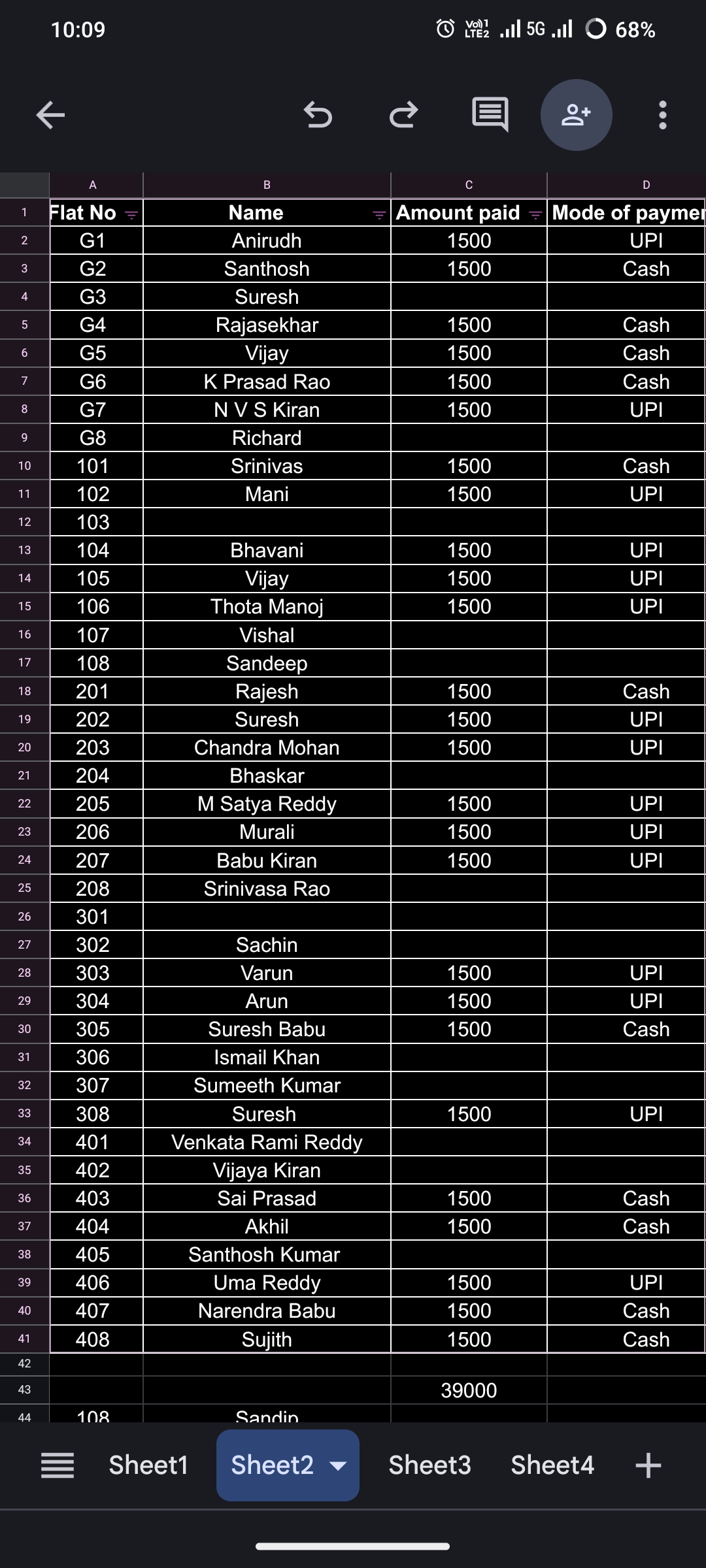Open the Name column filter
The width and height of the screenshot is (706, 1568).
378,215
